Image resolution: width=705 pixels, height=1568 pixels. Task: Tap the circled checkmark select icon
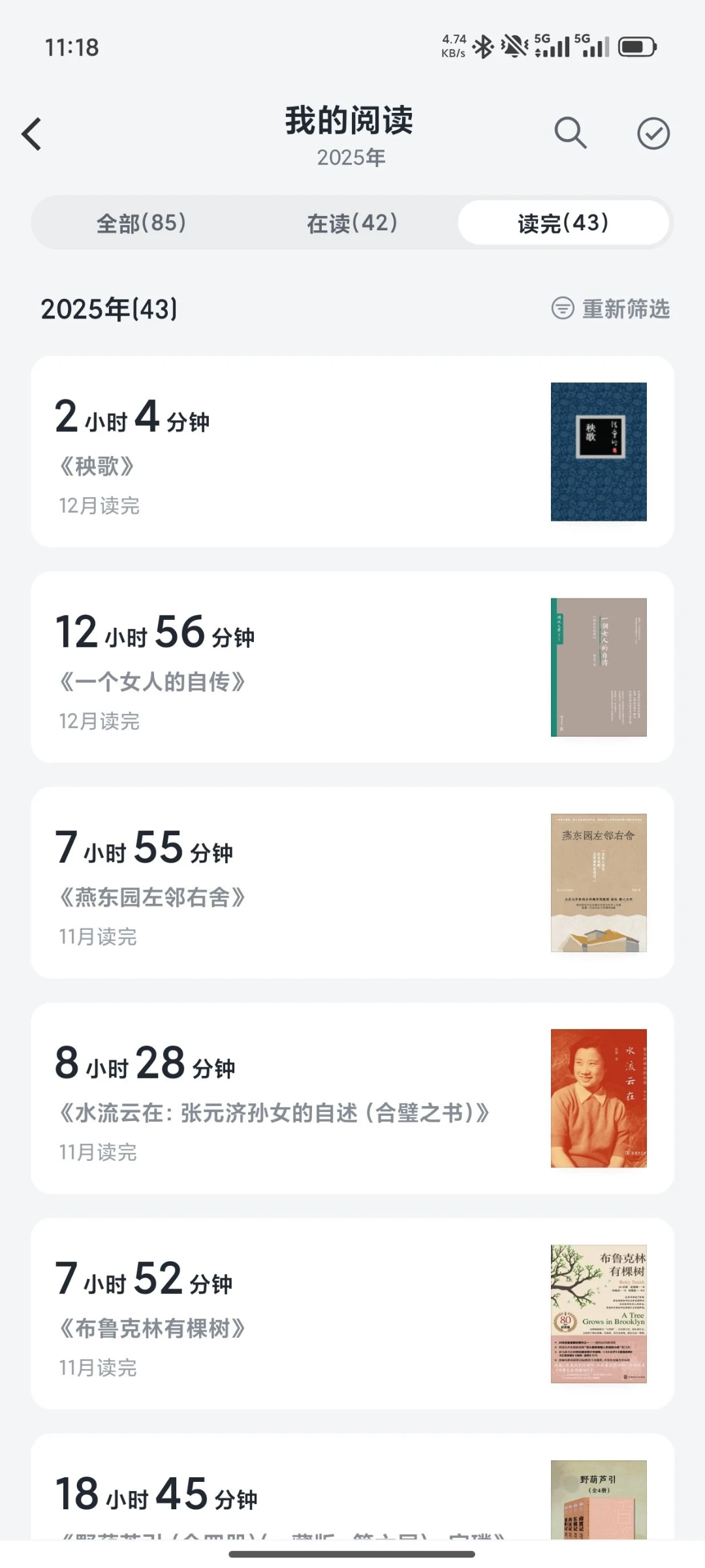(x=653, y=134)
